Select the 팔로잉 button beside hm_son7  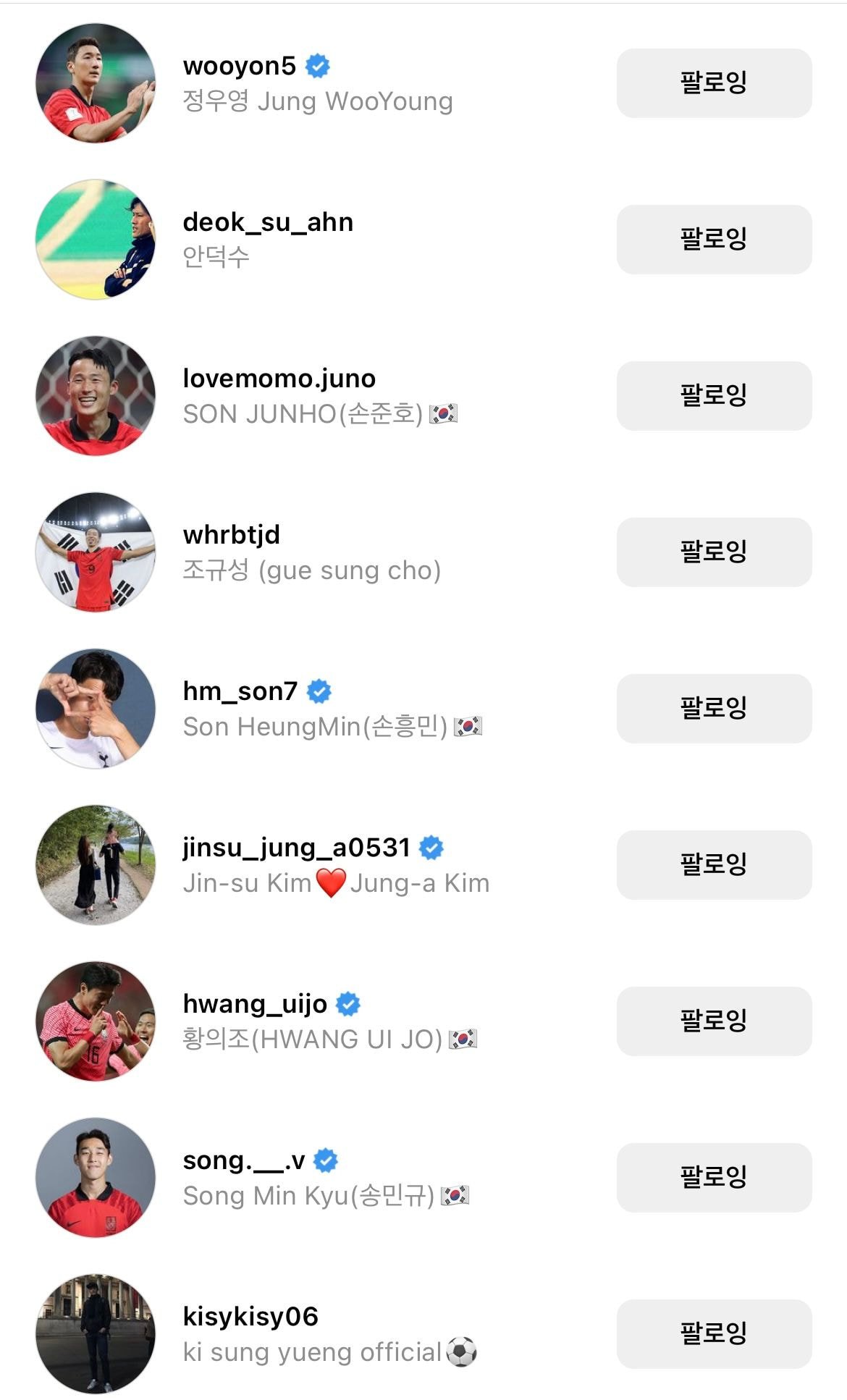coord(713,709)
